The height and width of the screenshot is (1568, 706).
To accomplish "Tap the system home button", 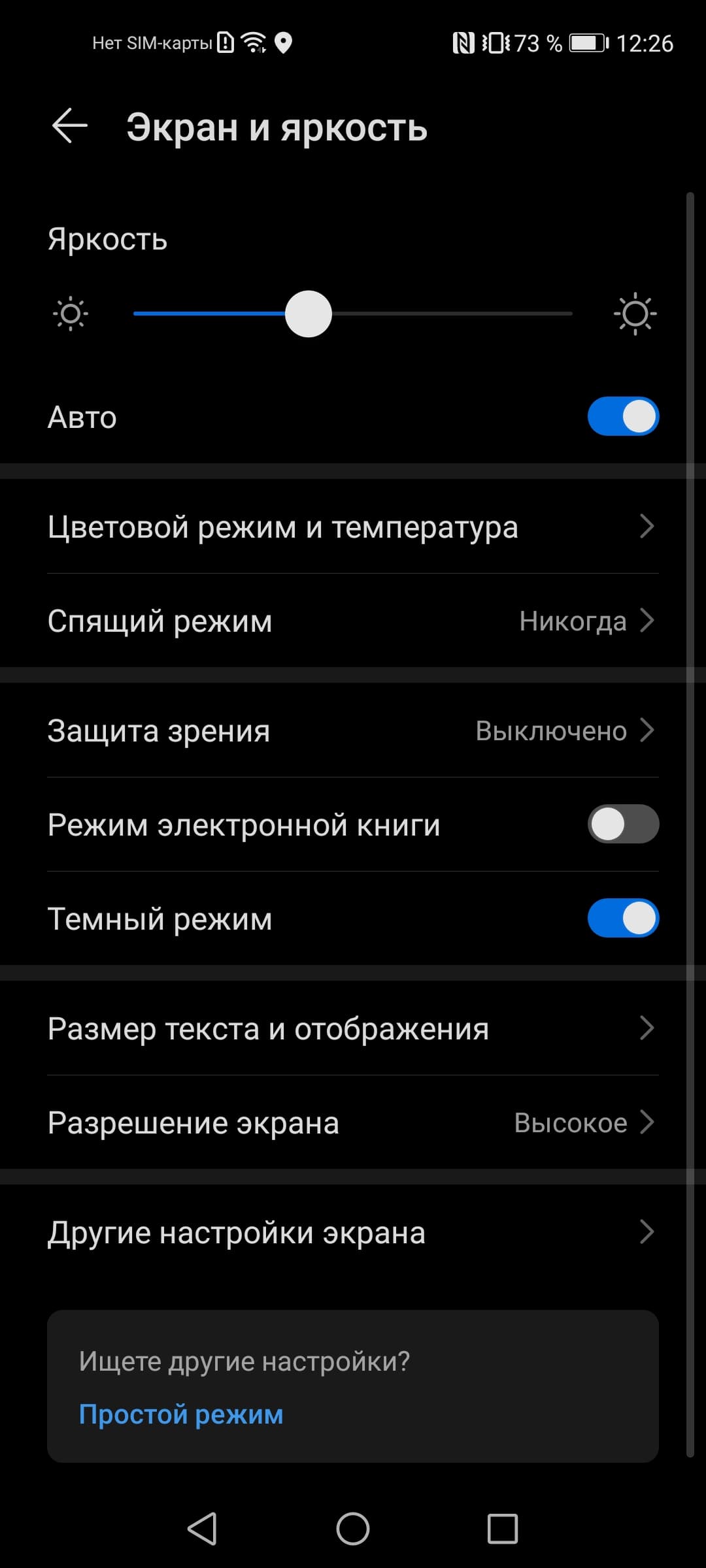I will 353,1529.
